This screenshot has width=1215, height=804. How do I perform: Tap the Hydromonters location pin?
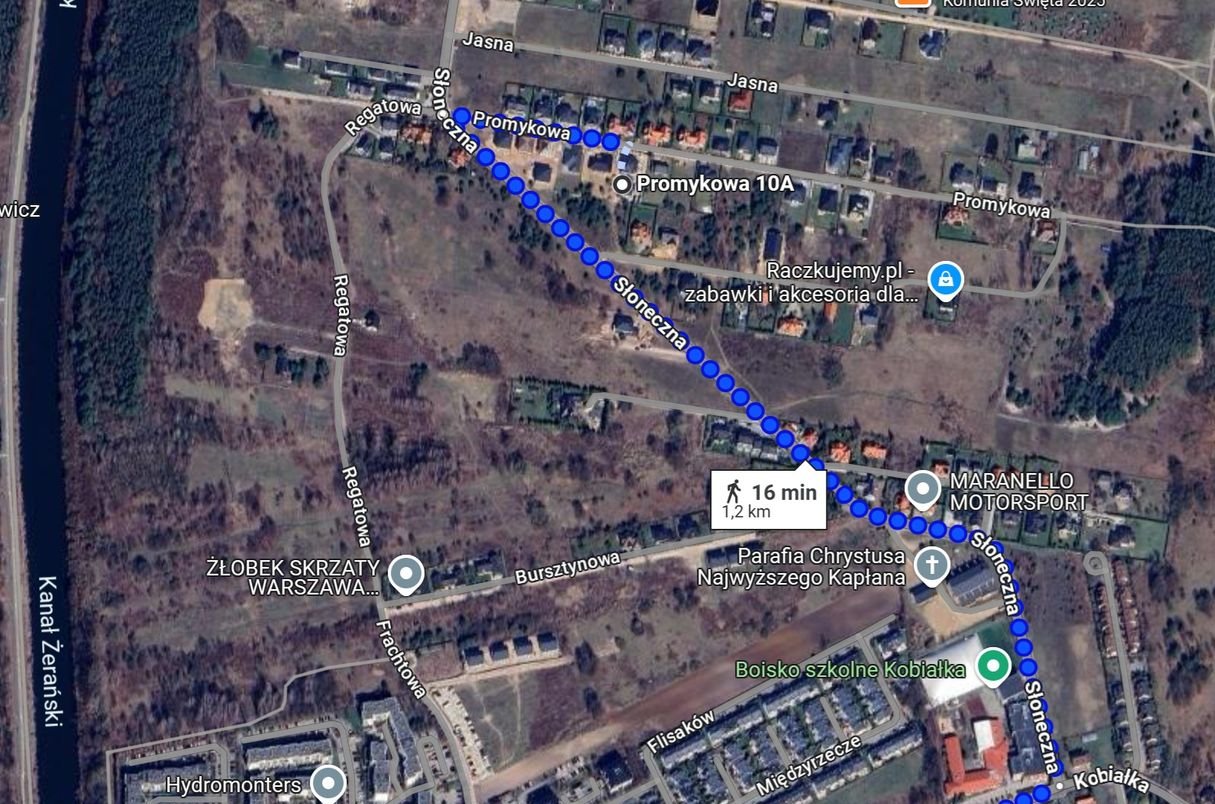point(328,783)
